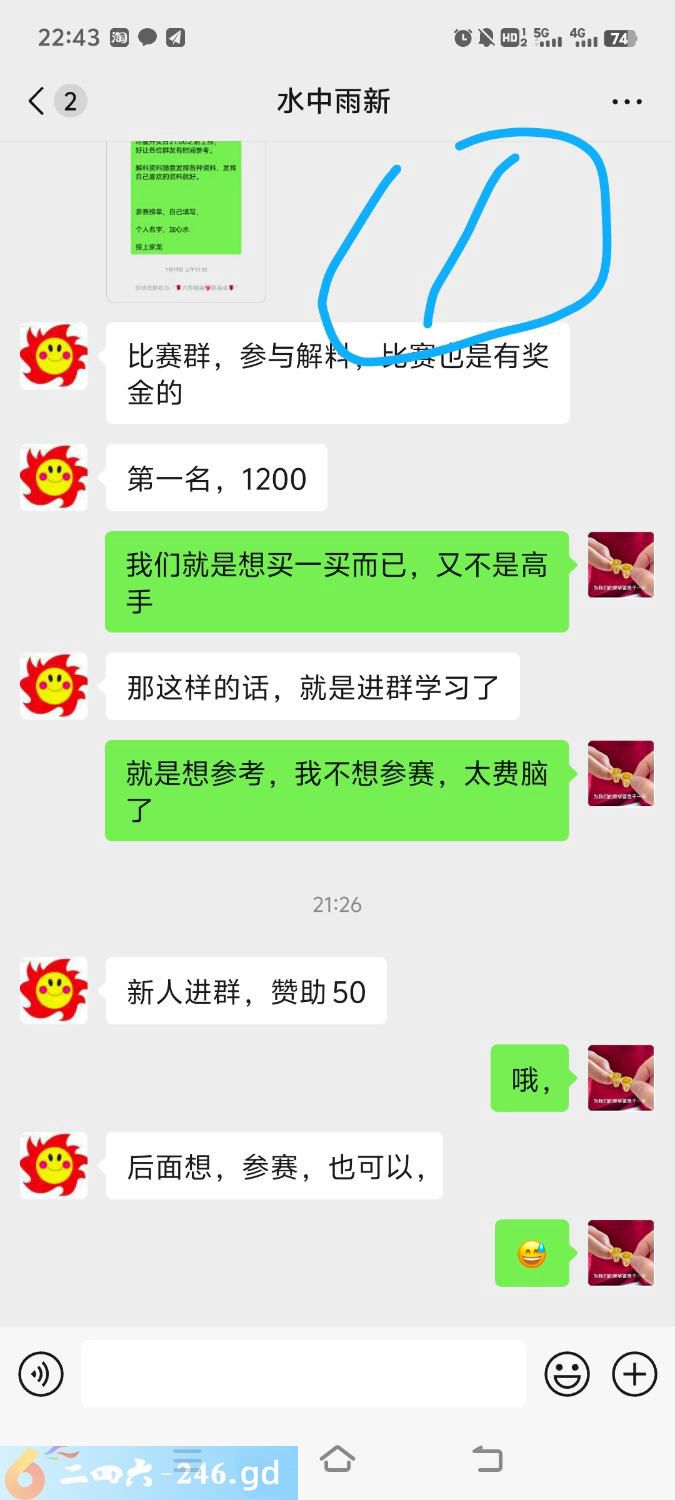The height and width of the screenshot is (1500, 675).
Task: Go back to the chat list
Action: [x=38, y=101]
